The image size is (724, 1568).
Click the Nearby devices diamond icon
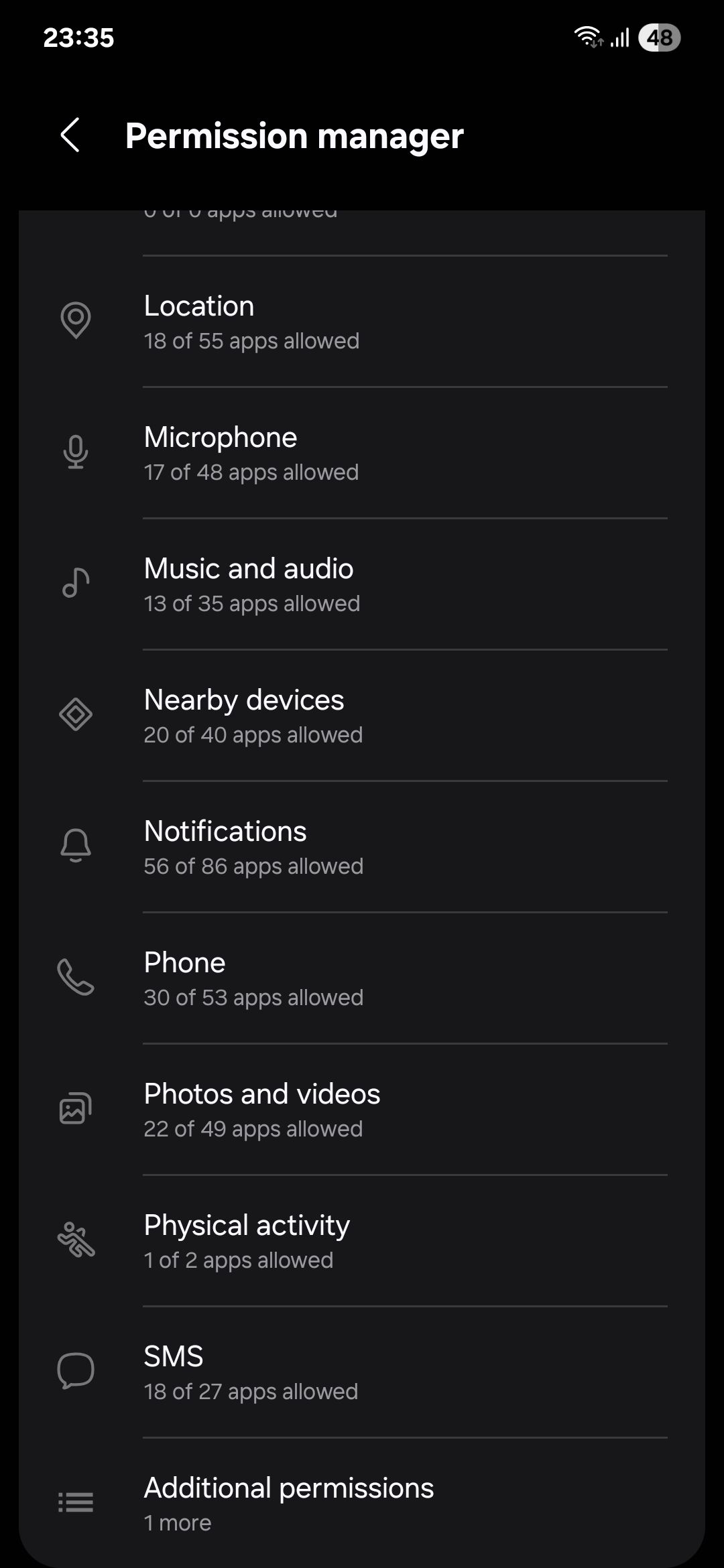(76, 714)
